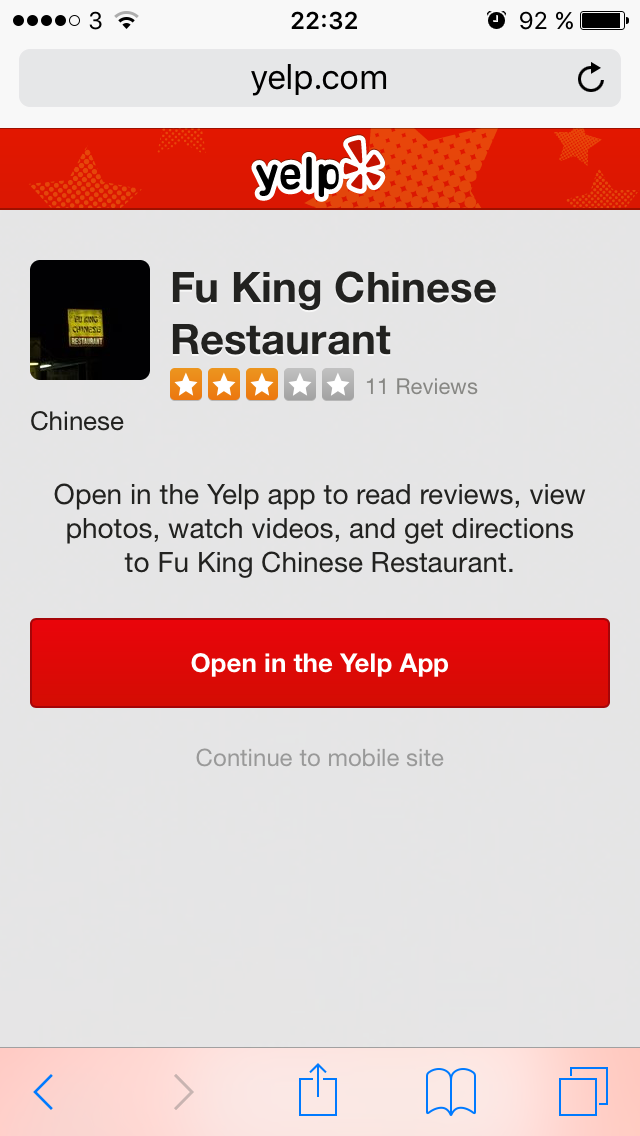
Task: Show open Safari tabs
Action: [x=583, y=1091]
